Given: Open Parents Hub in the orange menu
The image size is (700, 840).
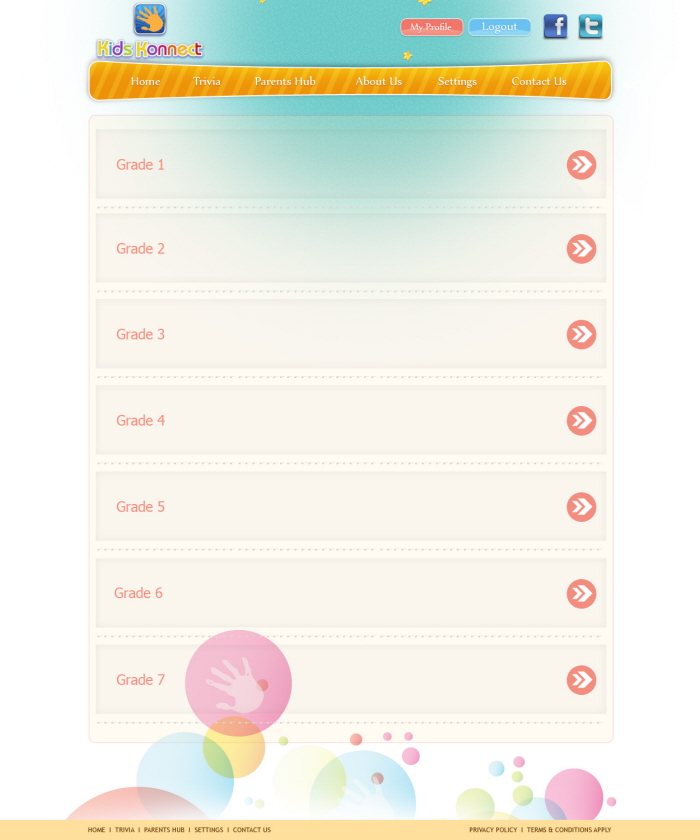Looking at the screenshot, I should point(285,81).
